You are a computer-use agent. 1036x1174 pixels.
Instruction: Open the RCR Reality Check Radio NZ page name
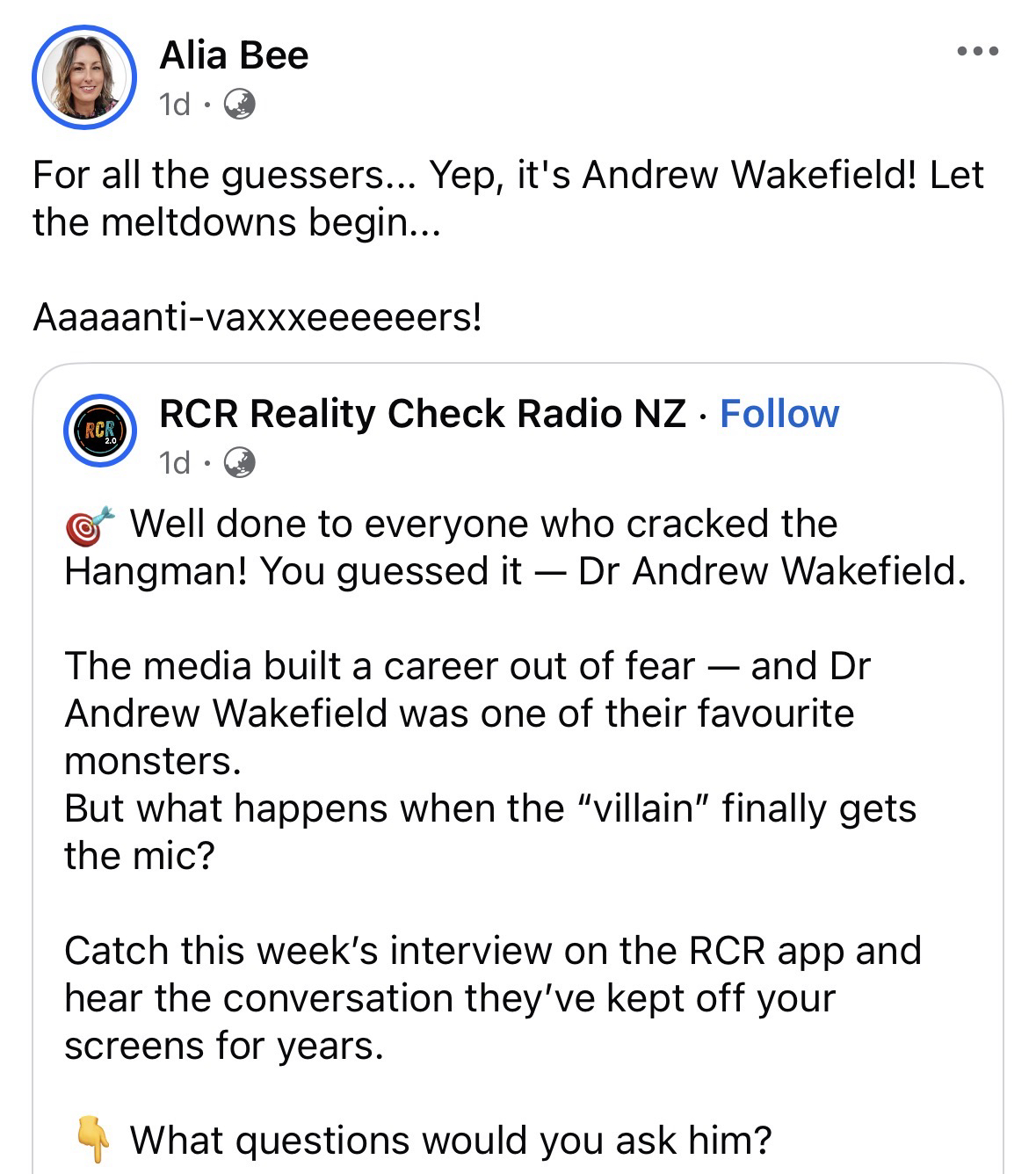tap(422, 414)
